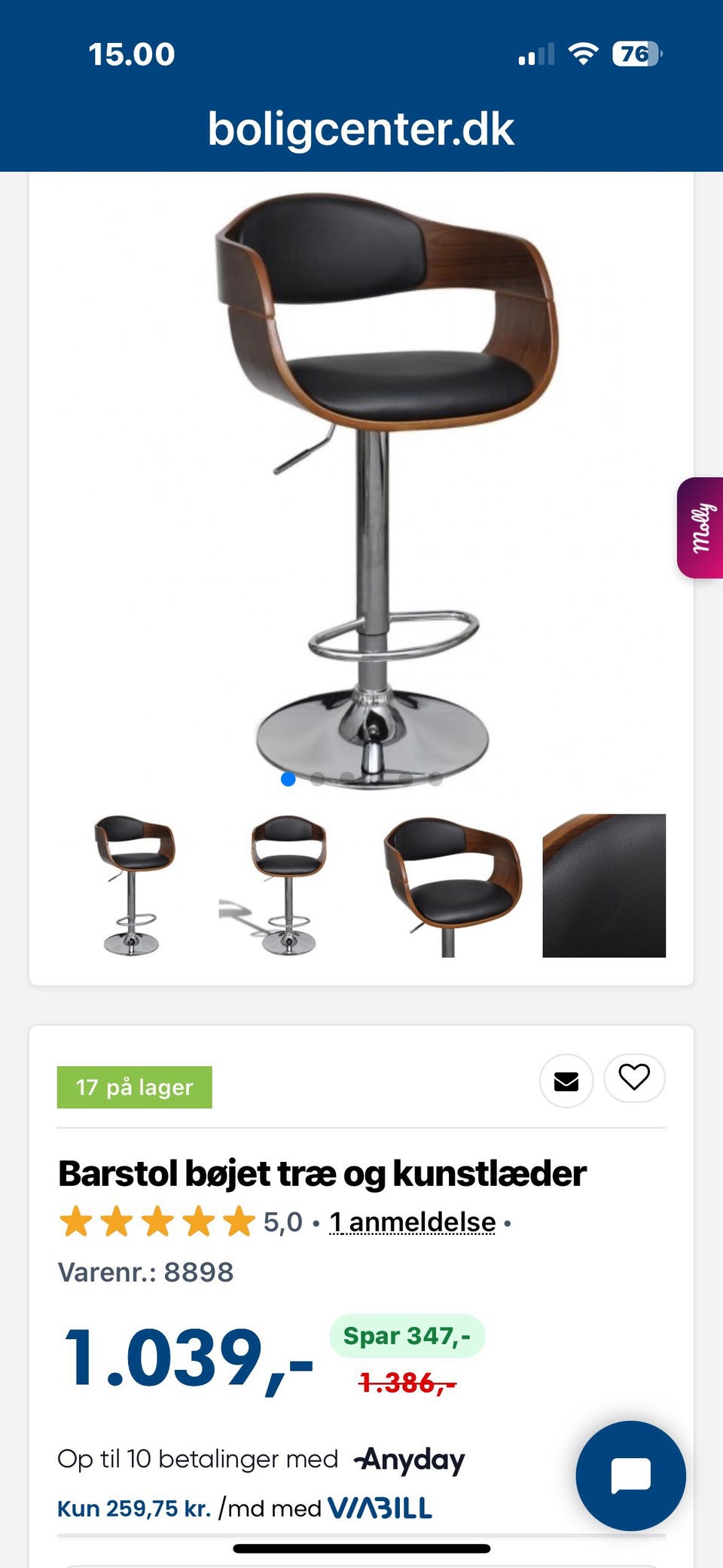Tap the Anyday payment option
This screenshot has width=723, height=1568.
(x=410, y=1459)
